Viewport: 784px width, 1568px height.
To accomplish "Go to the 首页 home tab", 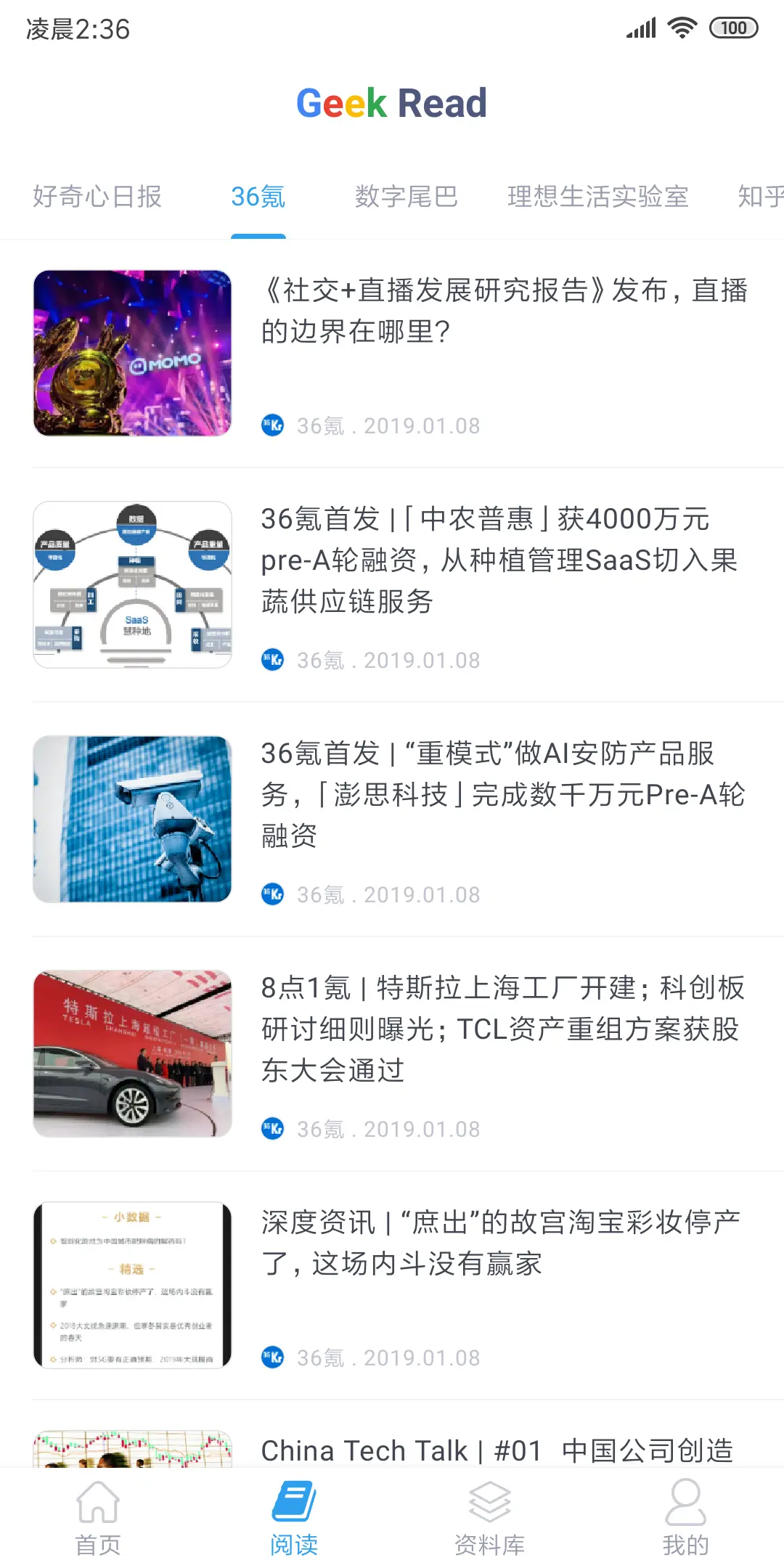I will tap(98, 1517).
